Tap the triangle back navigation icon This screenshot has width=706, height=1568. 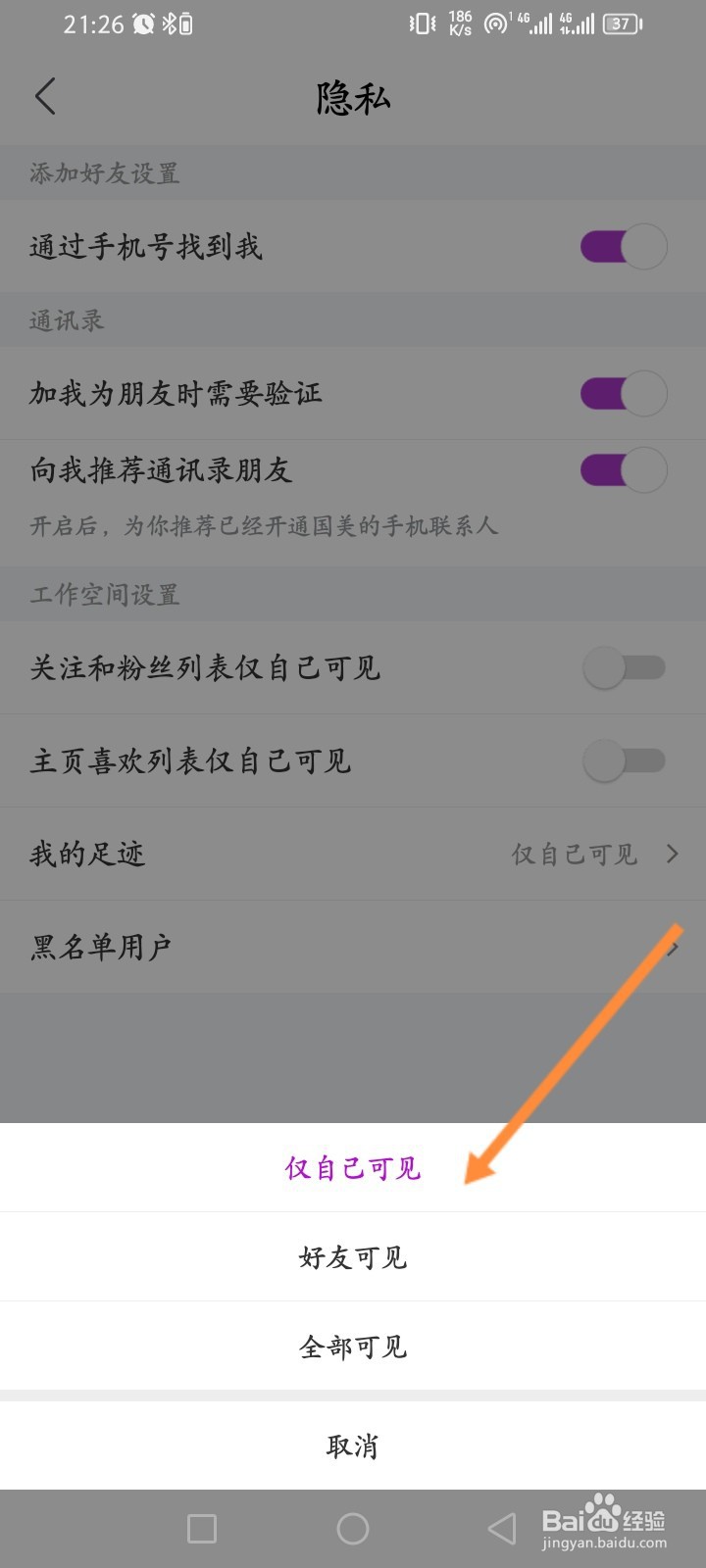point(500,1527)
